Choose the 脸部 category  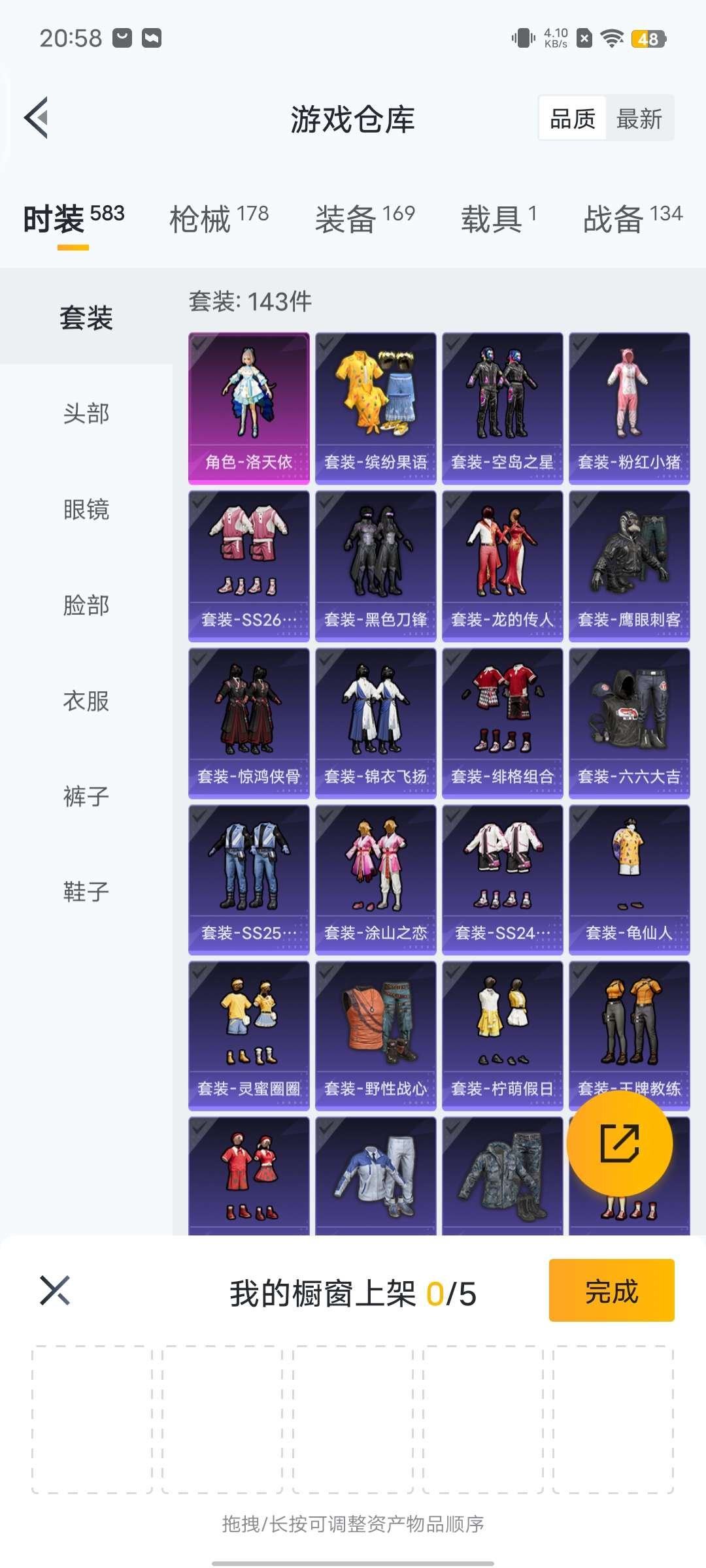[x=86, y=606]
